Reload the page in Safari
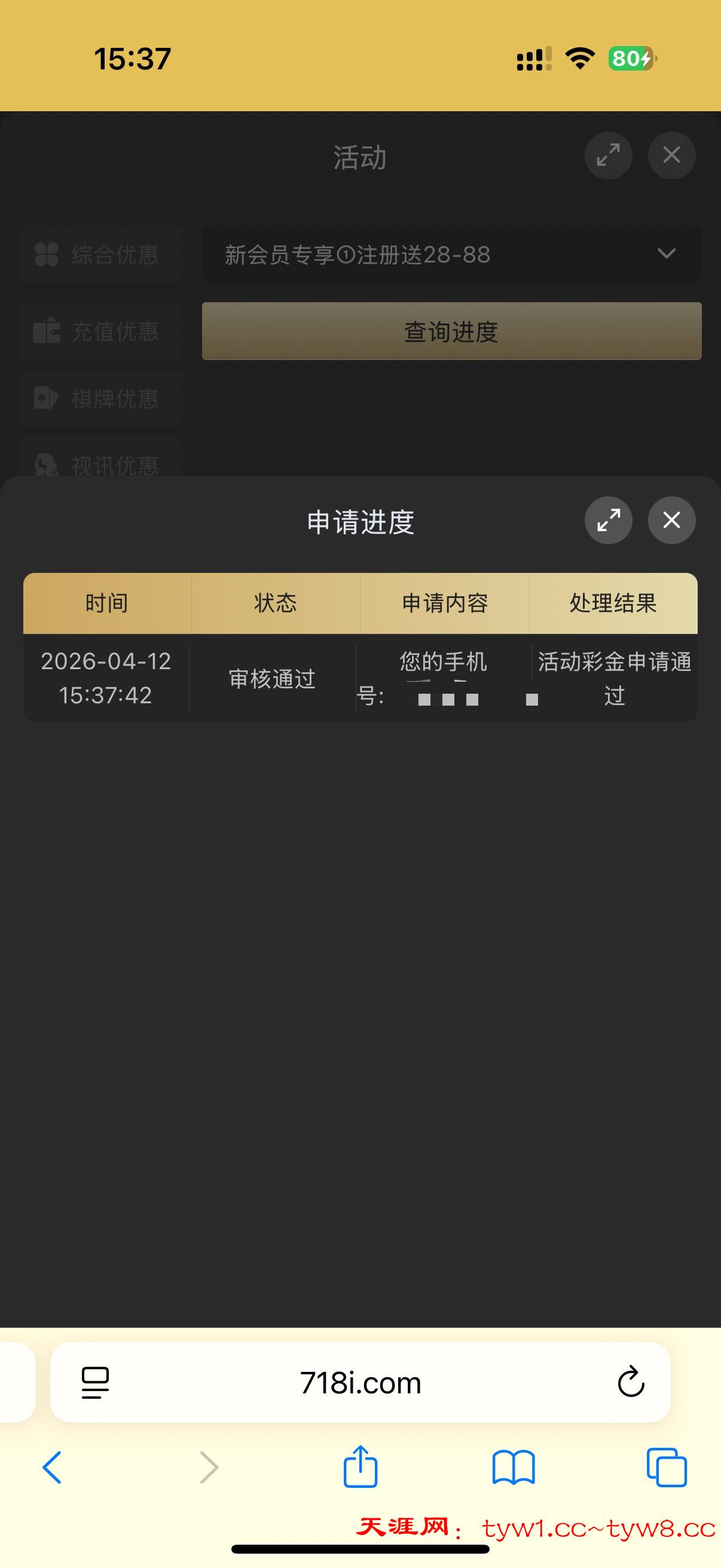This screenshot has width=721, height=1568. point(630,1382)
